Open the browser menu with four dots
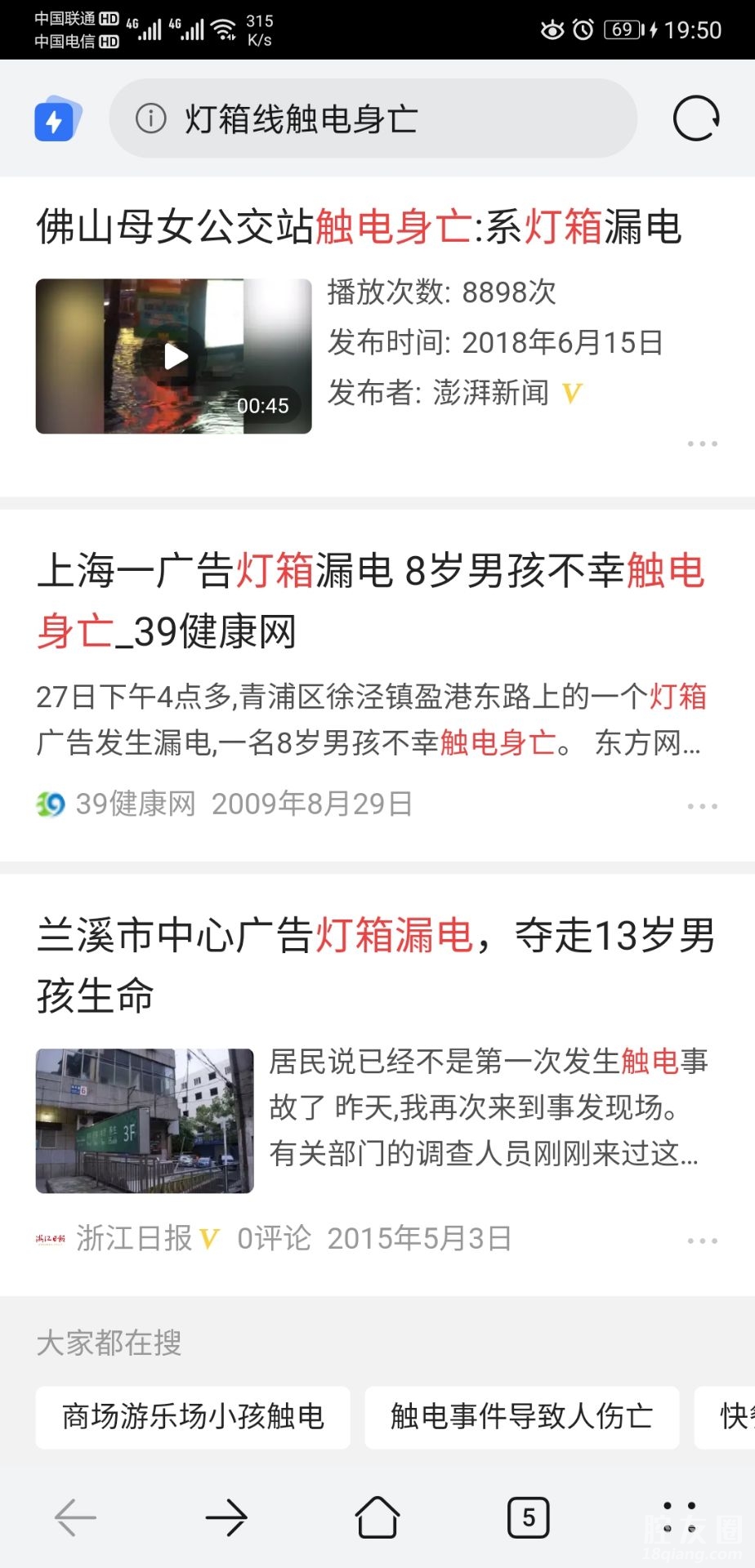Viewport: 755px width, 1568px height. [x=679, y=1517]
